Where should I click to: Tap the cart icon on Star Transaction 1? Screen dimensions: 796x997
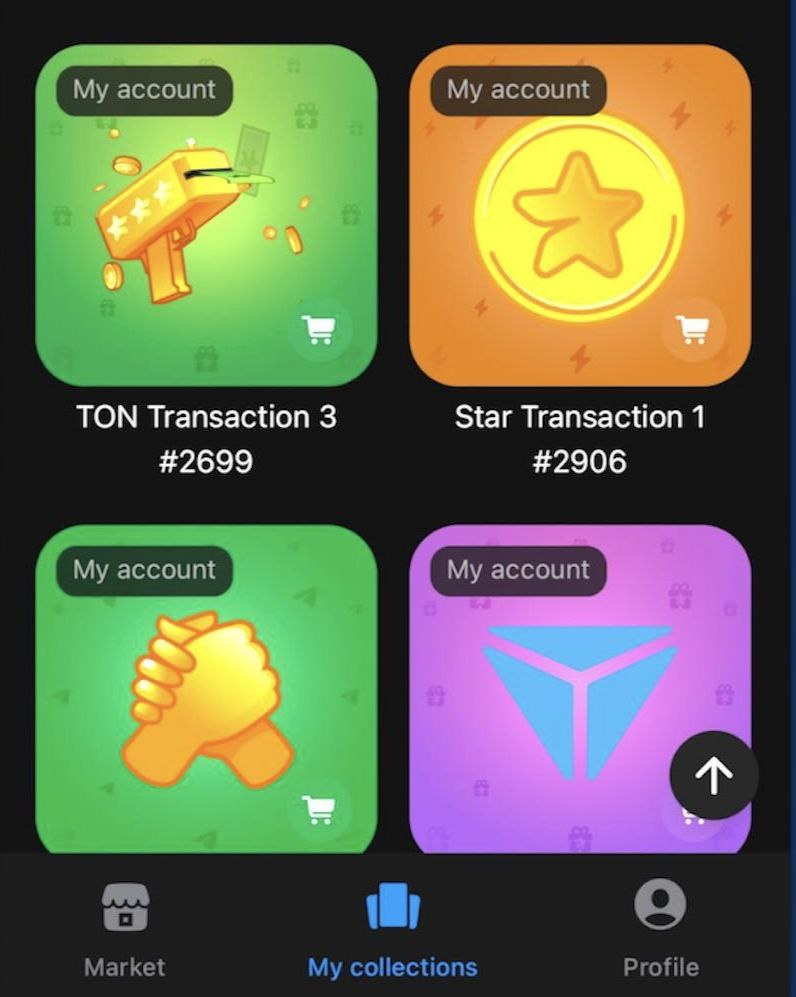tap(693, 329)
